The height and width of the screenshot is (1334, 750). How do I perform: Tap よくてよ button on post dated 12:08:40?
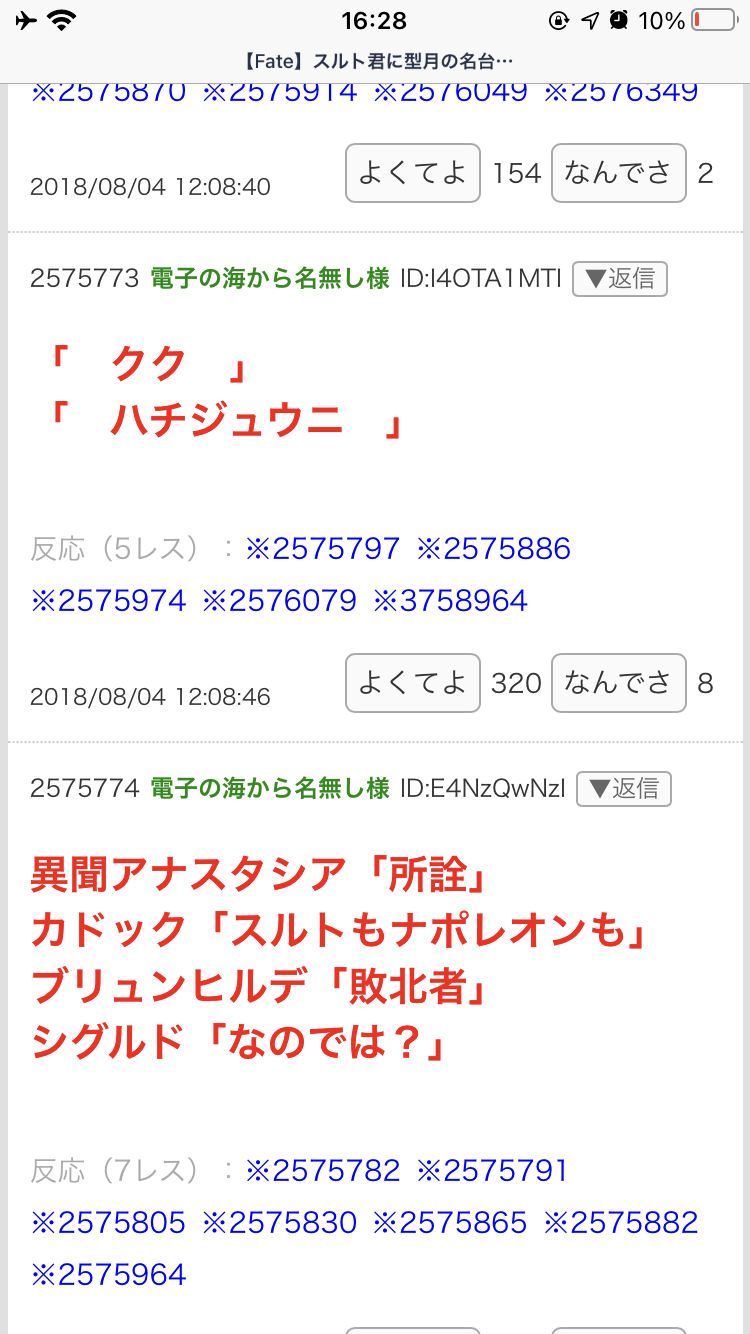coord(412,173)
